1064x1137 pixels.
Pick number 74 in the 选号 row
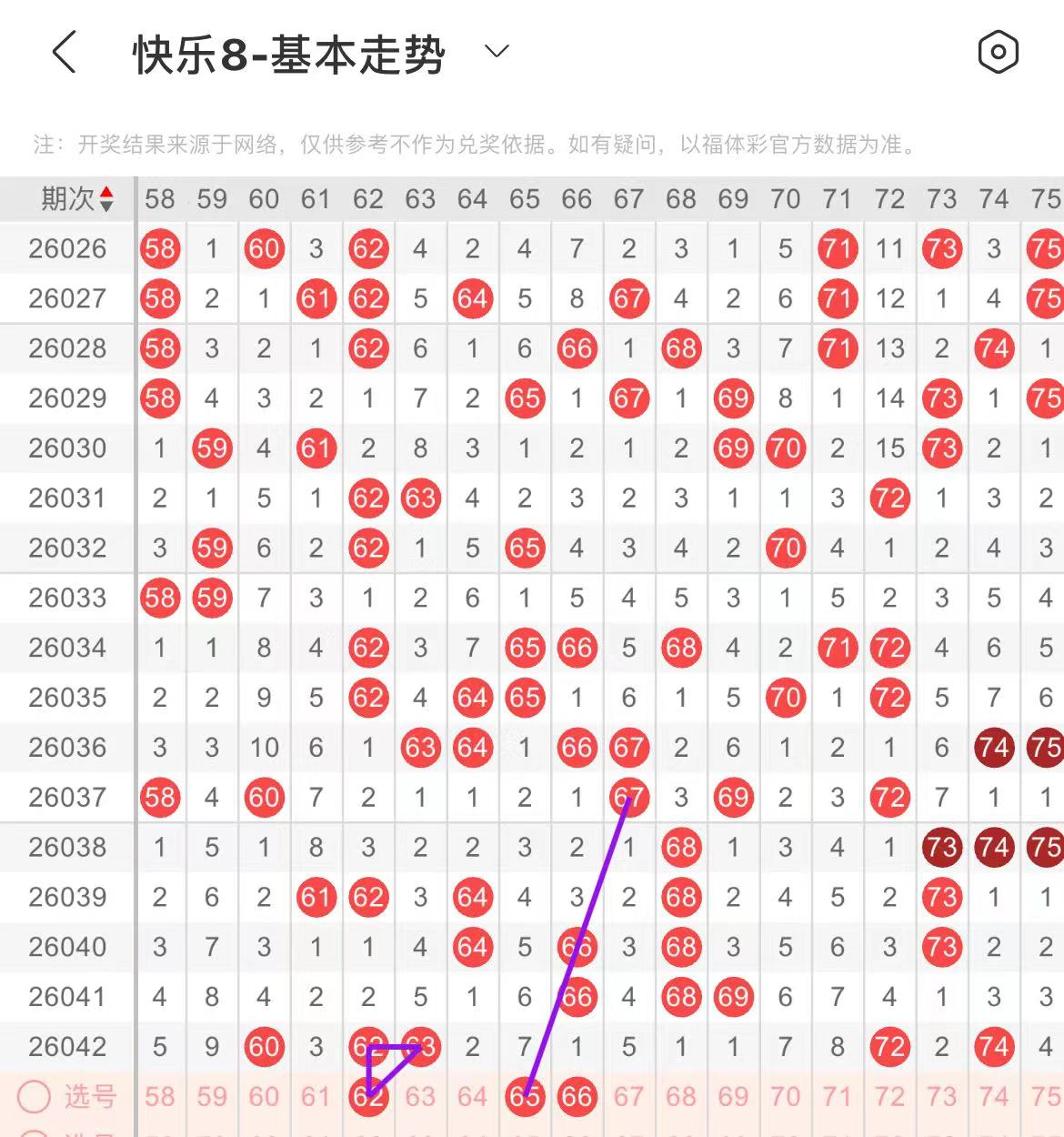(x=994, y=1097)
